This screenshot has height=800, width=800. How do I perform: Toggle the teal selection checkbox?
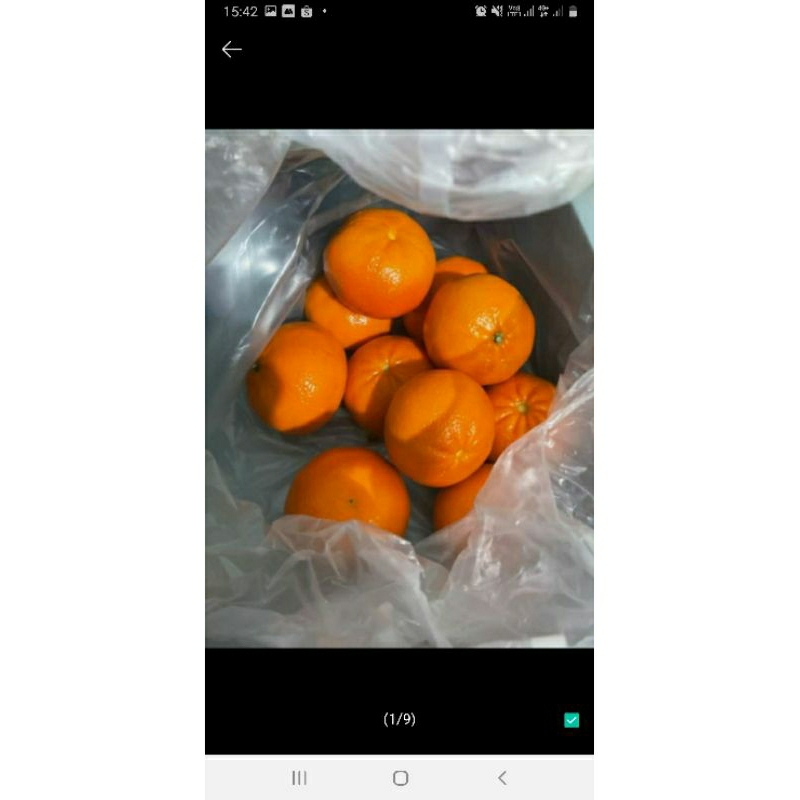571,720
